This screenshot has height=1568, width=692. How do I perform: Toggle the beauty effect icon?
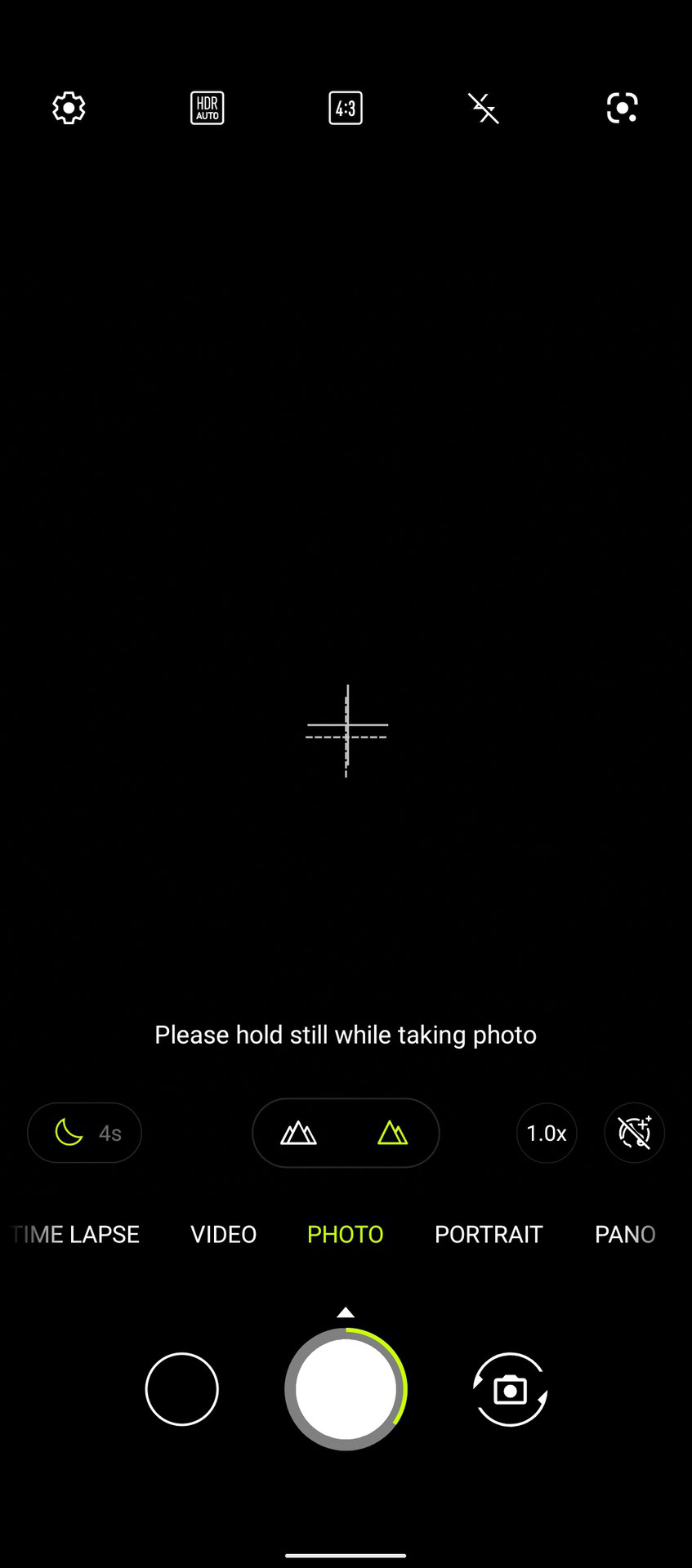click(x=635, y=1133)
